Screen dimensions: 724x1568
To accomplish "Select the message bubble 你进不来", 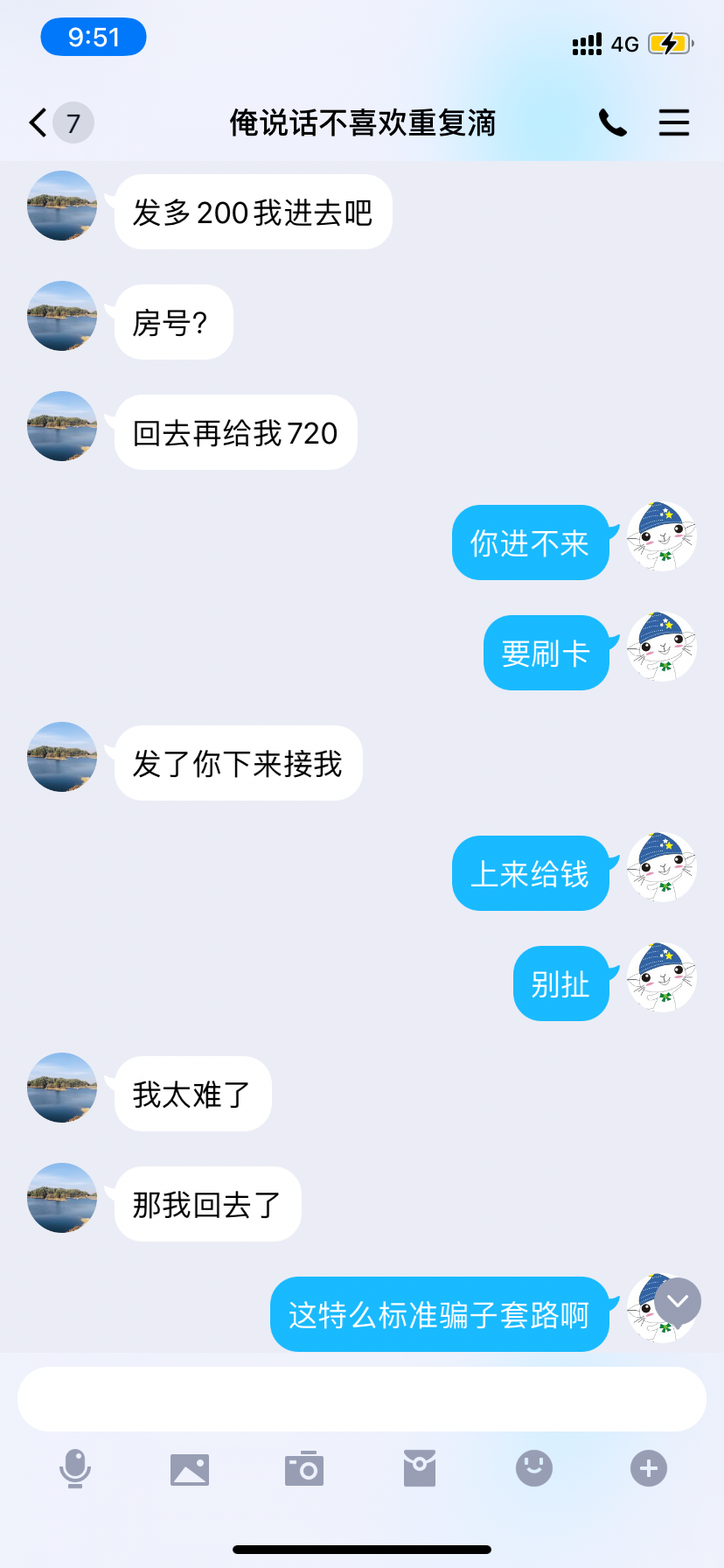I will [x=531, y=542].
